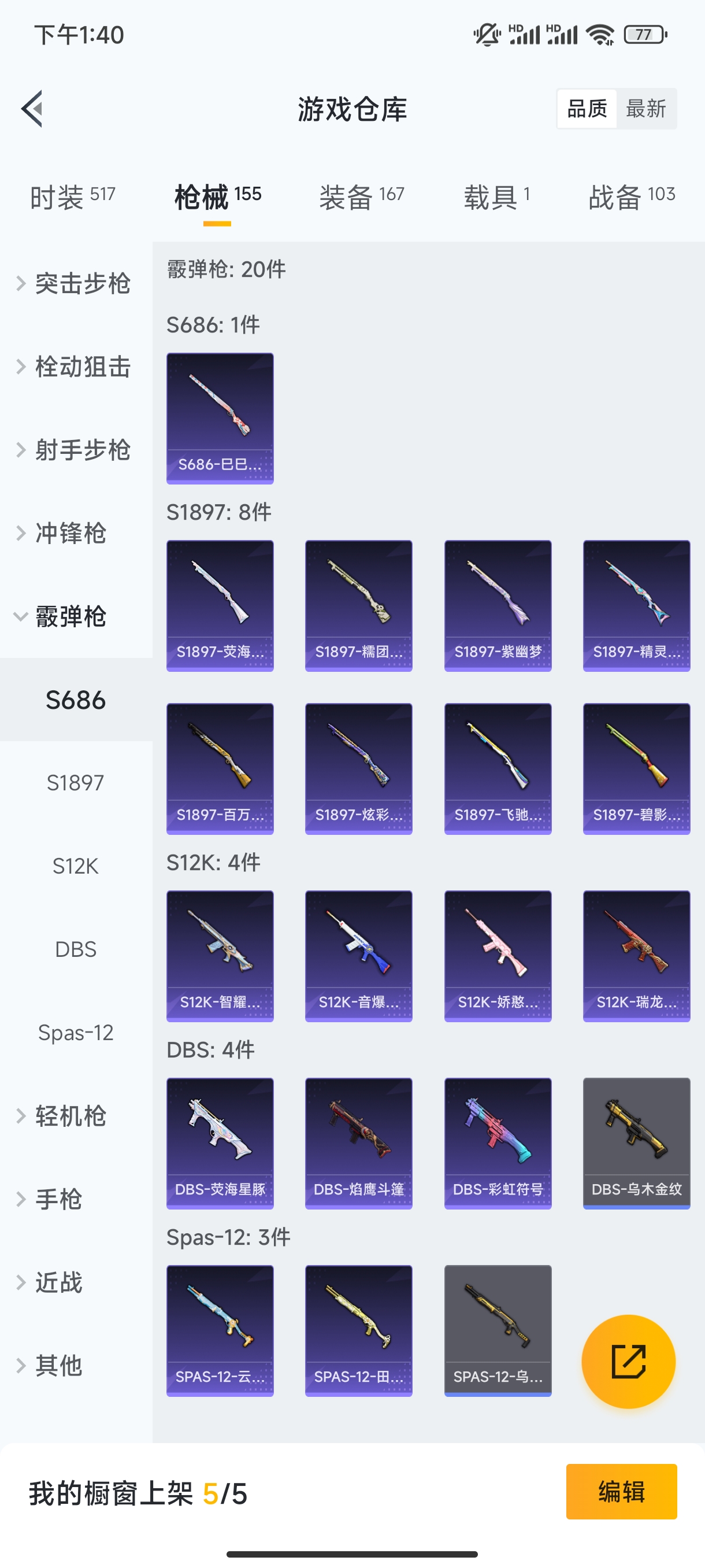Switch to the 时装 tab
This screenshot has height=1568, width=705.
coord(72,197)
